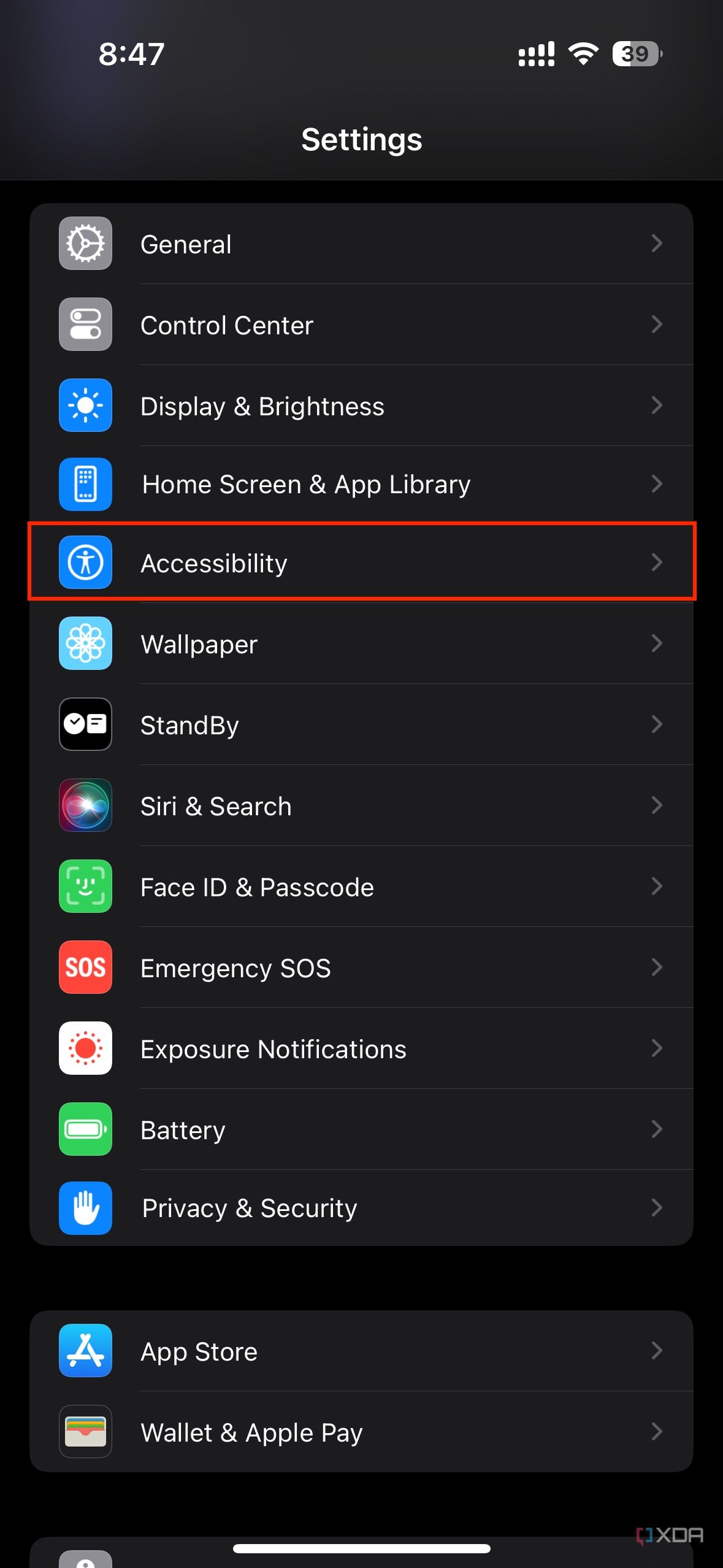Open Home Screen & App Library settings

point(362,484)
